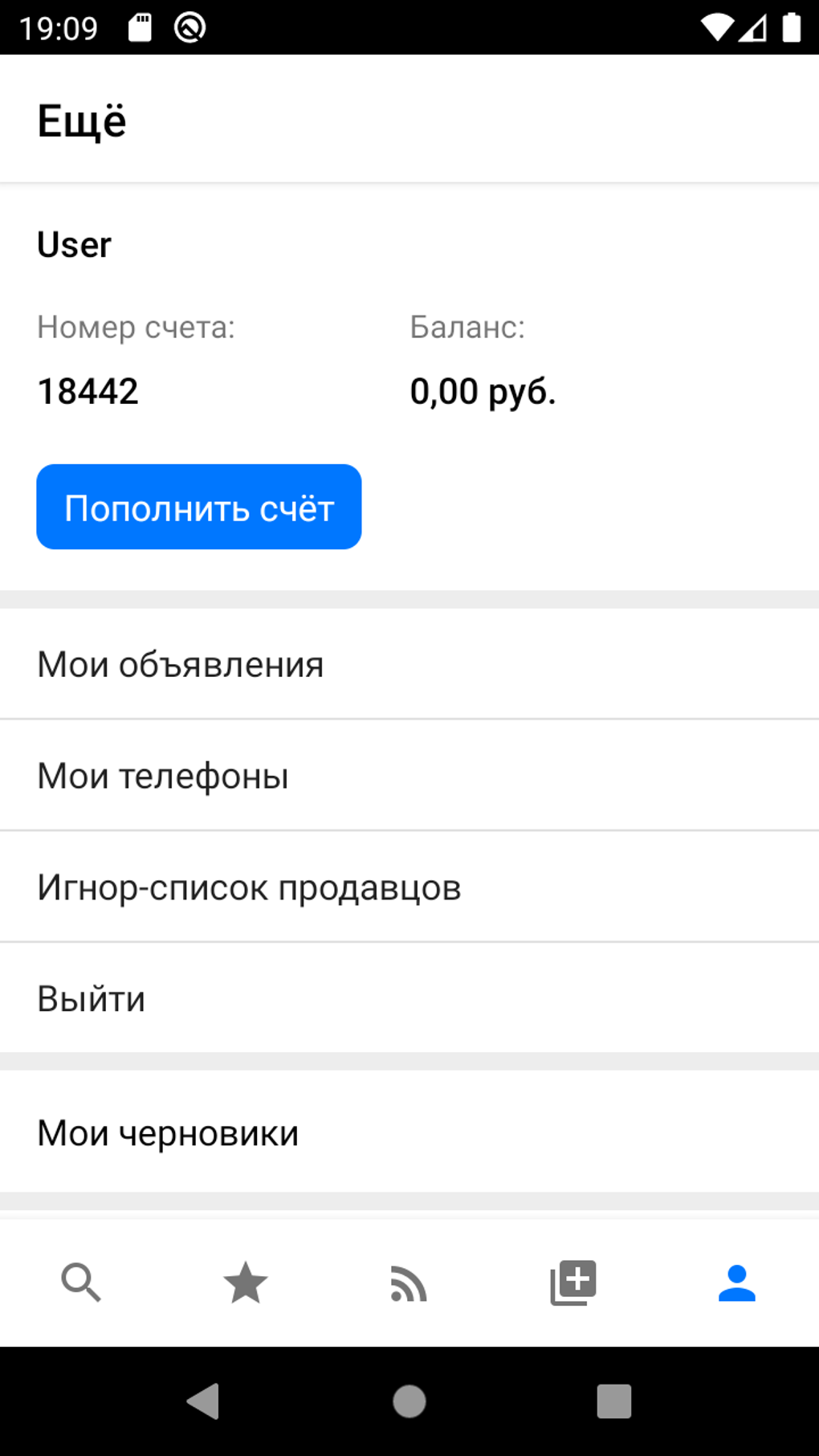
Task: Go back using the system back button
Action: (204, 1401)
